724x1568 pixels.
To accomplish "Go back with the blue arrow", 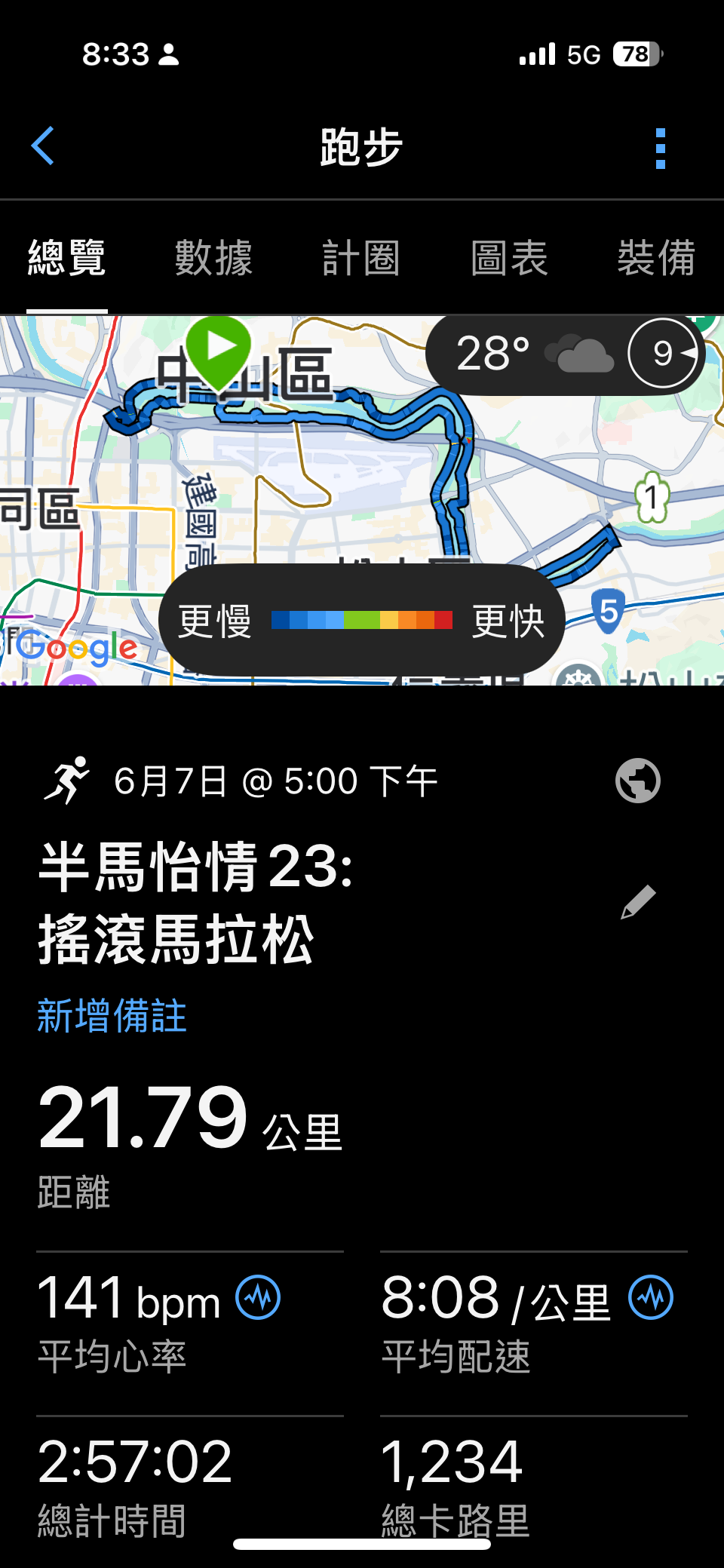I will tap(43, 146).
